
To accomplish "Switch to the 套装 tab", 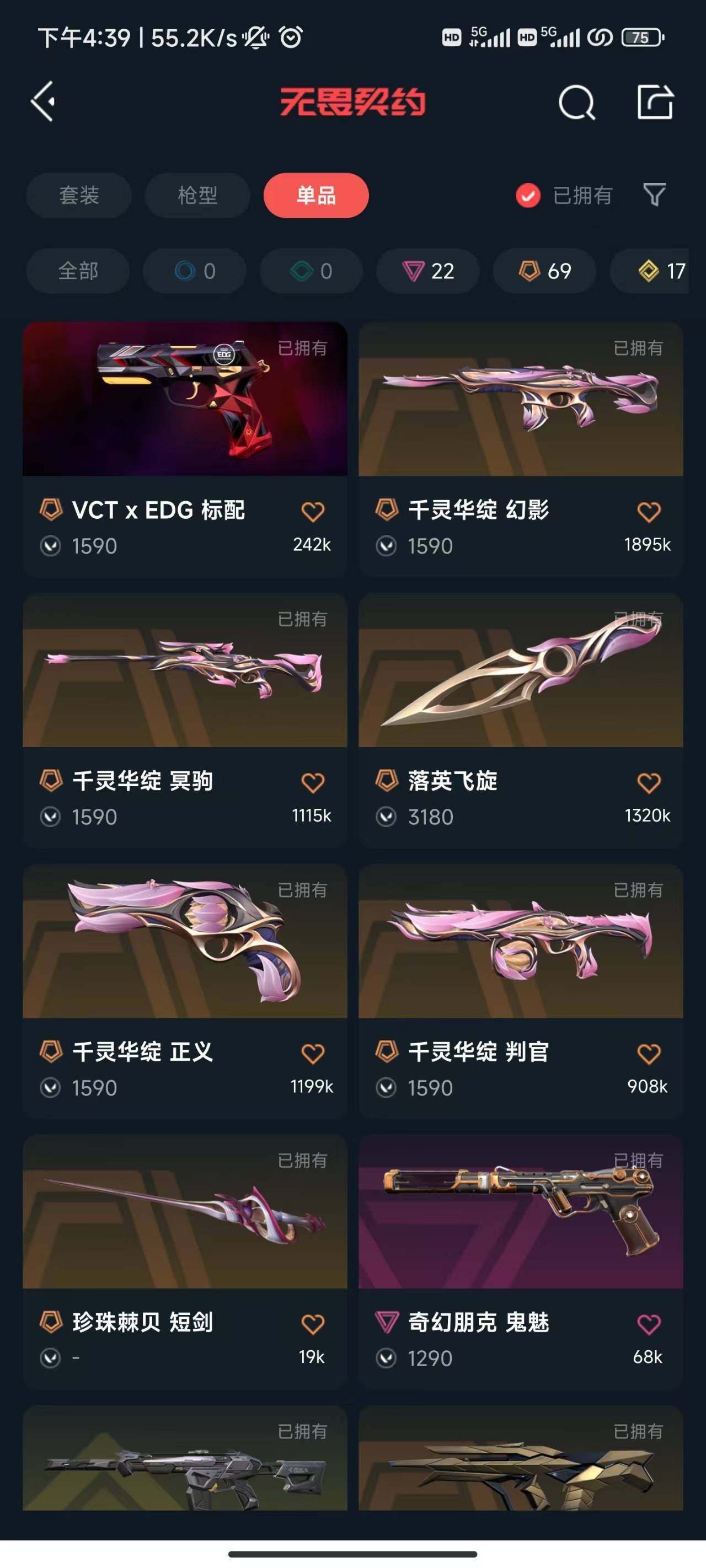I will pos(78,195).
